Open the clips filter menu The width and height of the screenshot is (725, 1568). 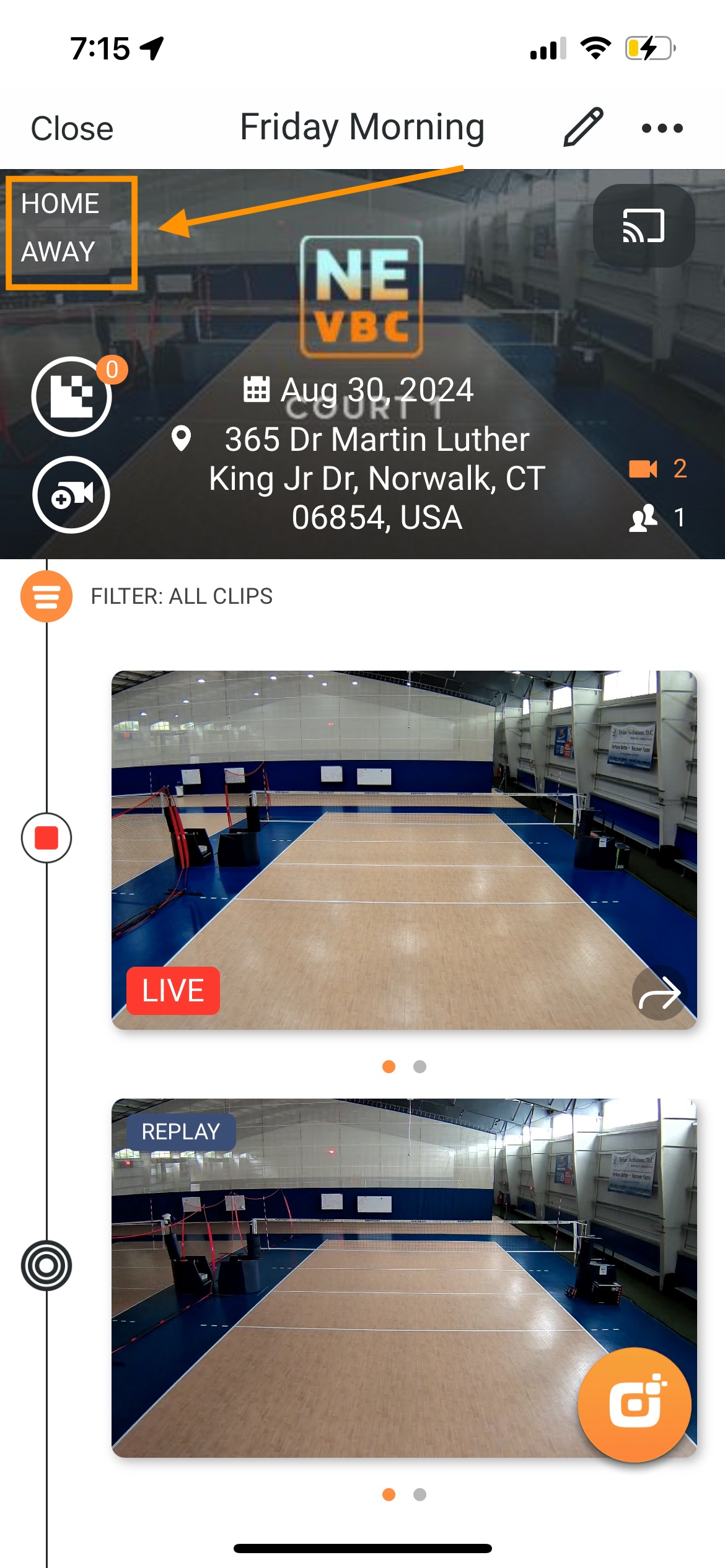pyautogui.click(x=46, y=596)
